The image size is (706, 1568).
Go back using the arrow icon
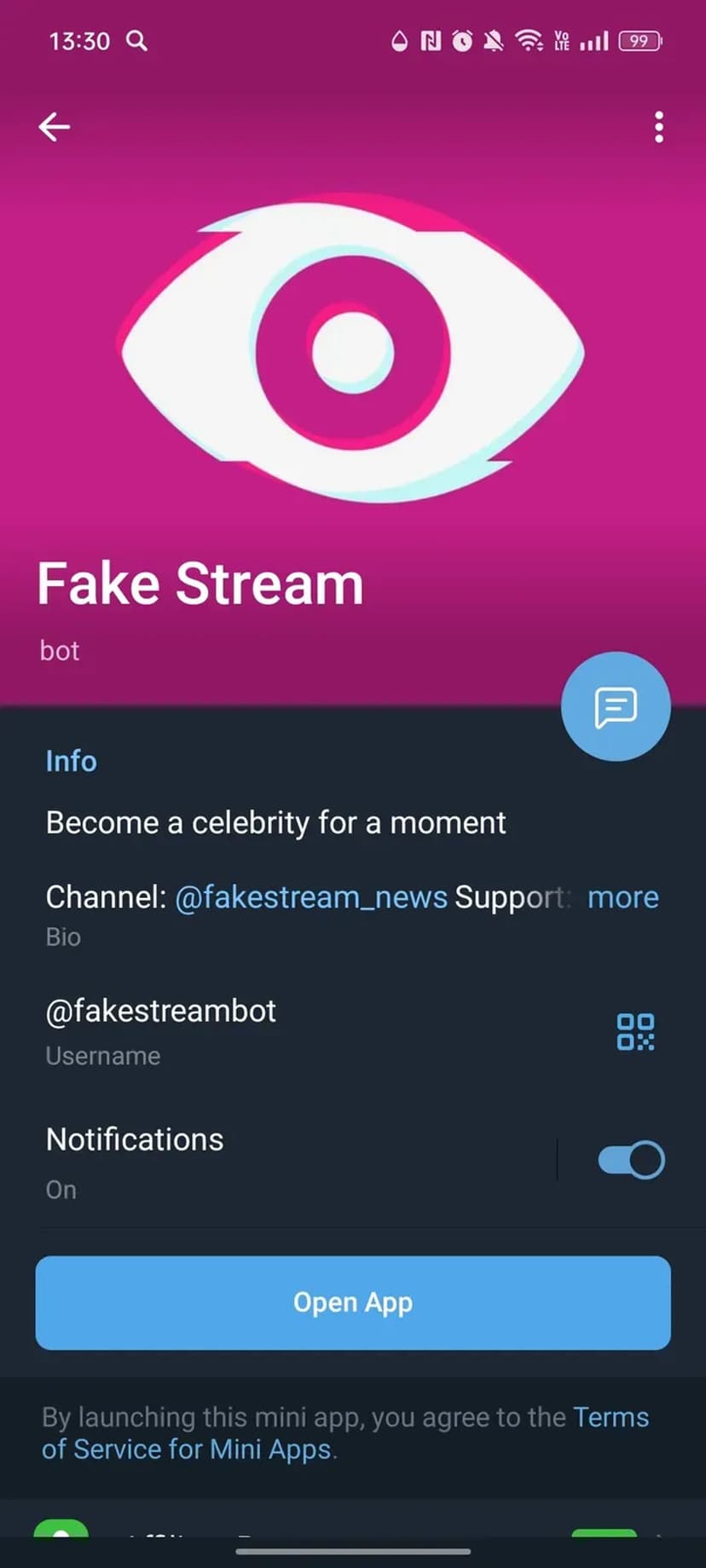pyautogui.click(x=54, y=127)
